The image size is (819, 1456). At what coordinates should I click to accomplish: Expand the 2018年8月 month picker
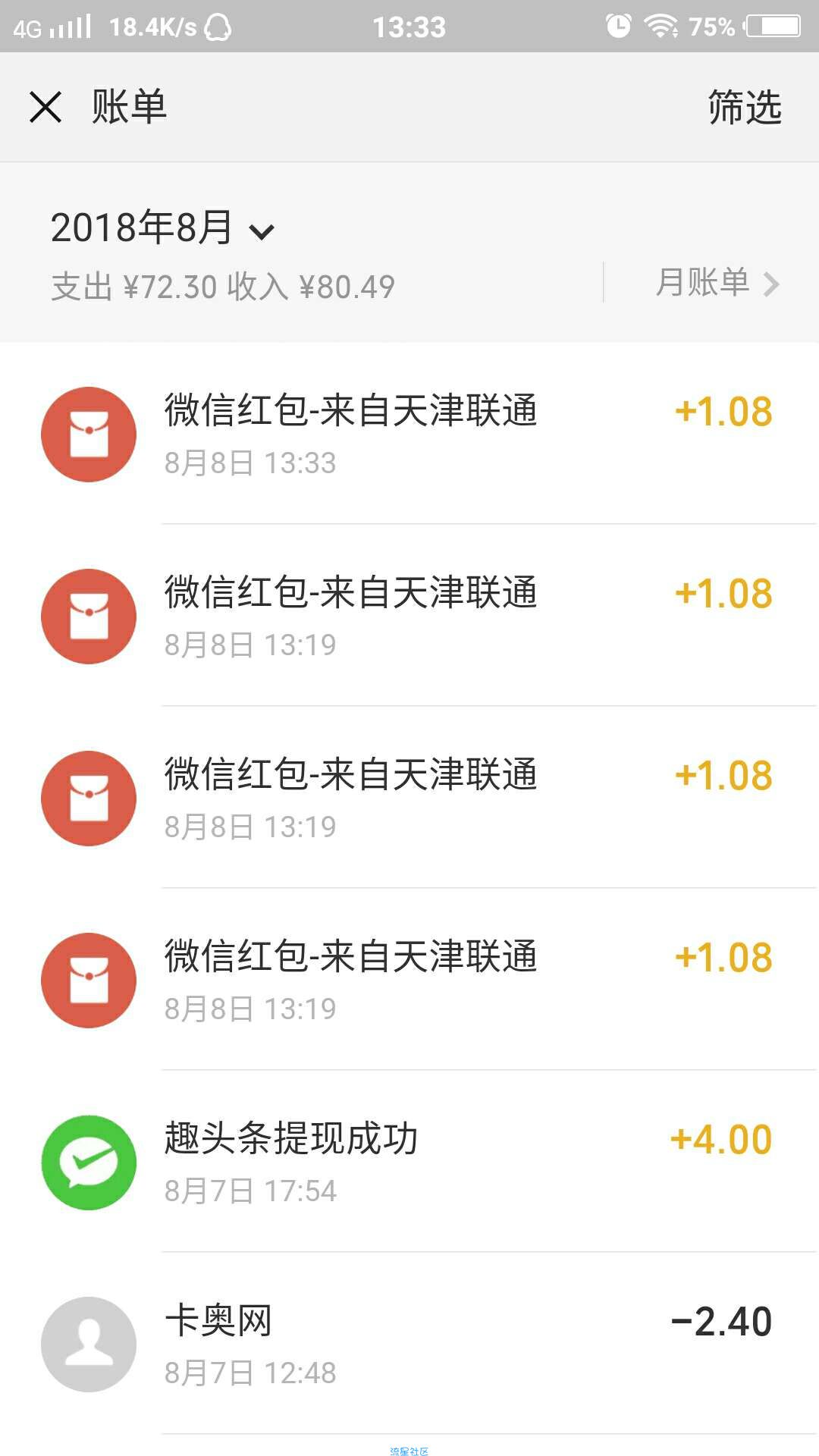[162, 227]
